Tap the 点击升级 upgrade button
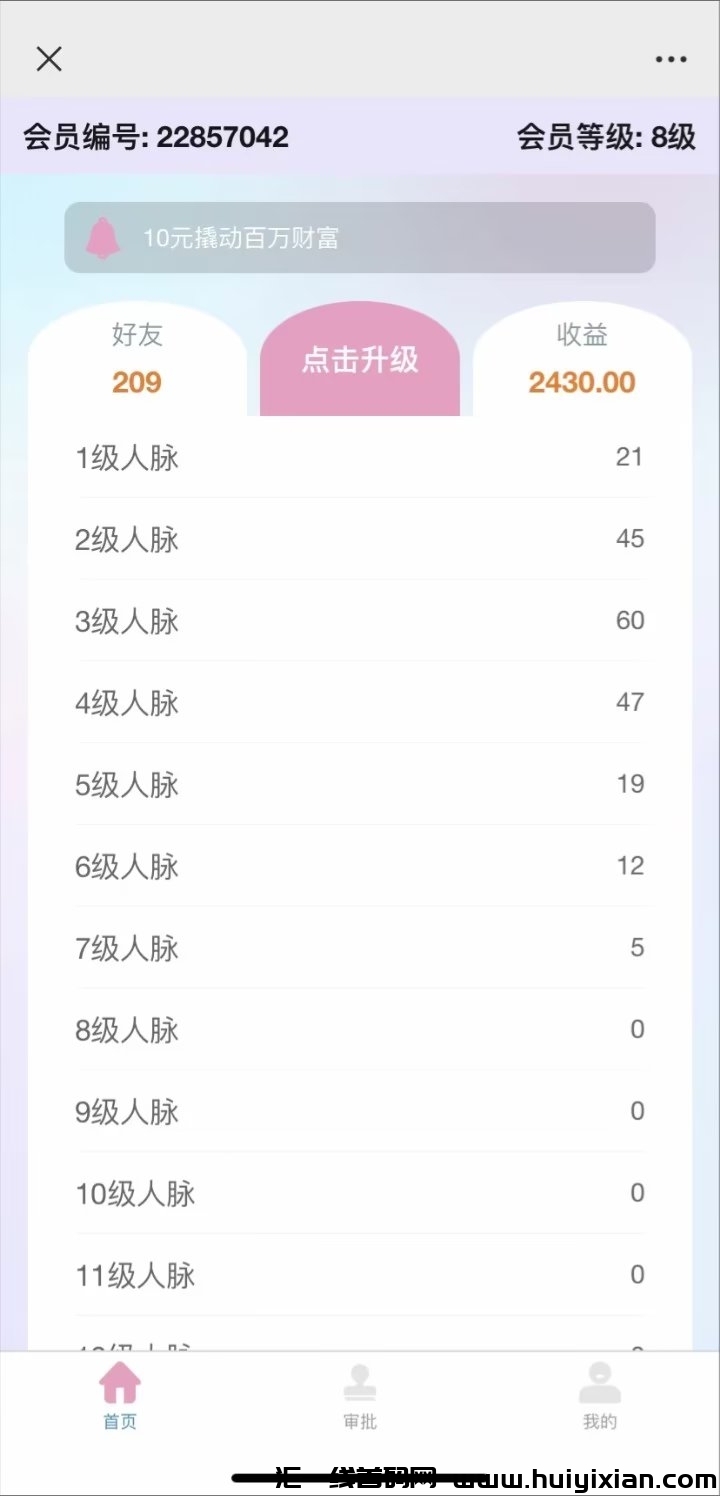The width and height of the screenshot is (720, 1496). point(360,360)
